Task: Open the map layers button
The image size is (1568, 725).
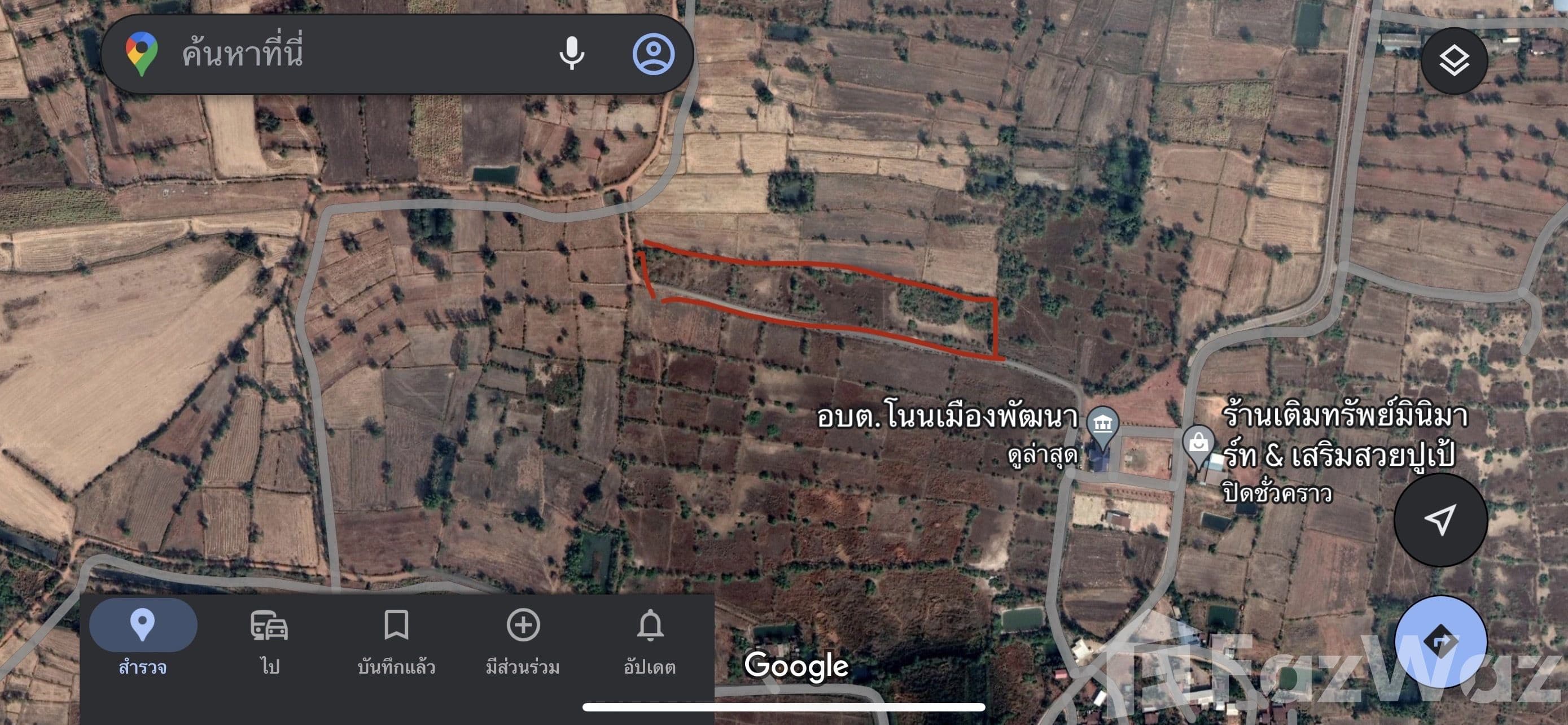Action: pos(1454,61)
